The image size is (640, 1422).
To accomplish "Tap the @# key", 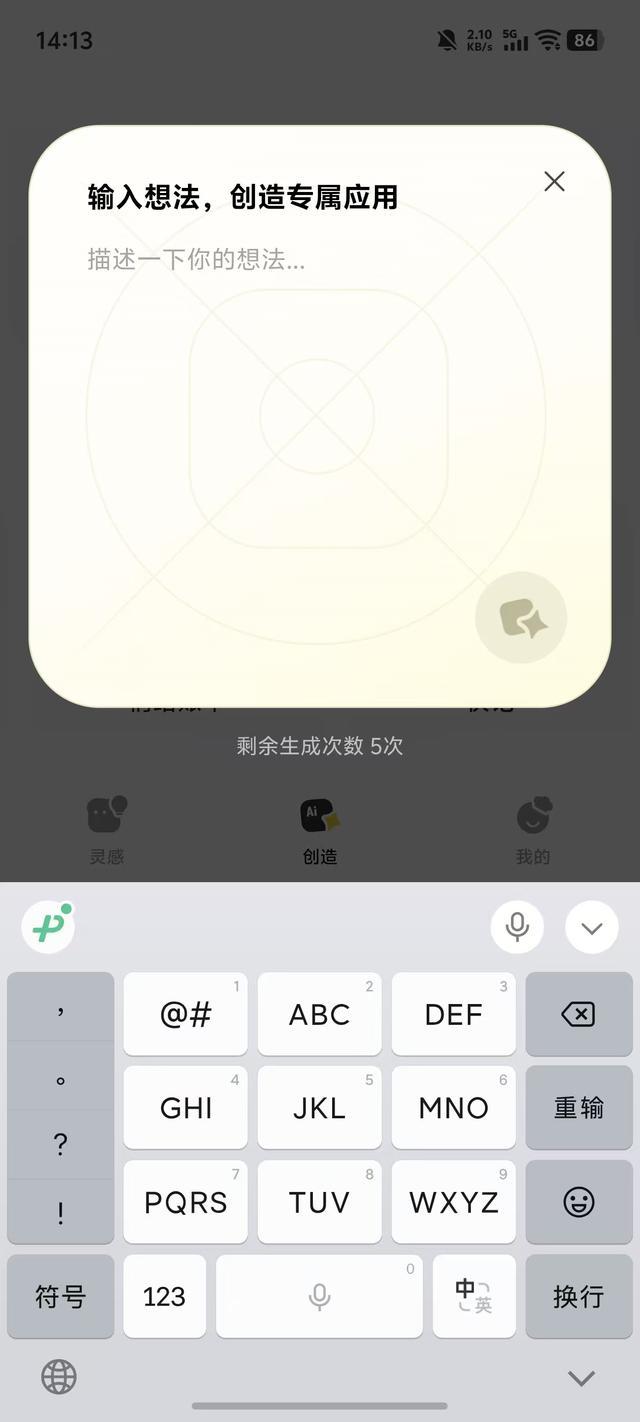I will pyautogui.click(x=186, y=1014).
